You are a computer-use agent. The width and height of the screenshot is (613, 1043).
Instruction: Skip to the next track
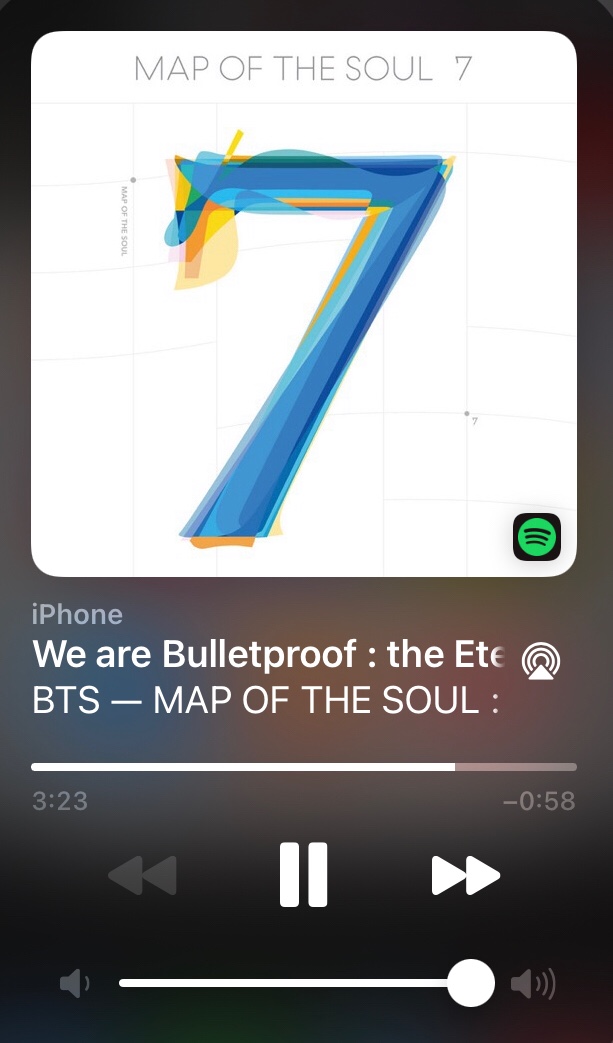(x=465, y=875)
